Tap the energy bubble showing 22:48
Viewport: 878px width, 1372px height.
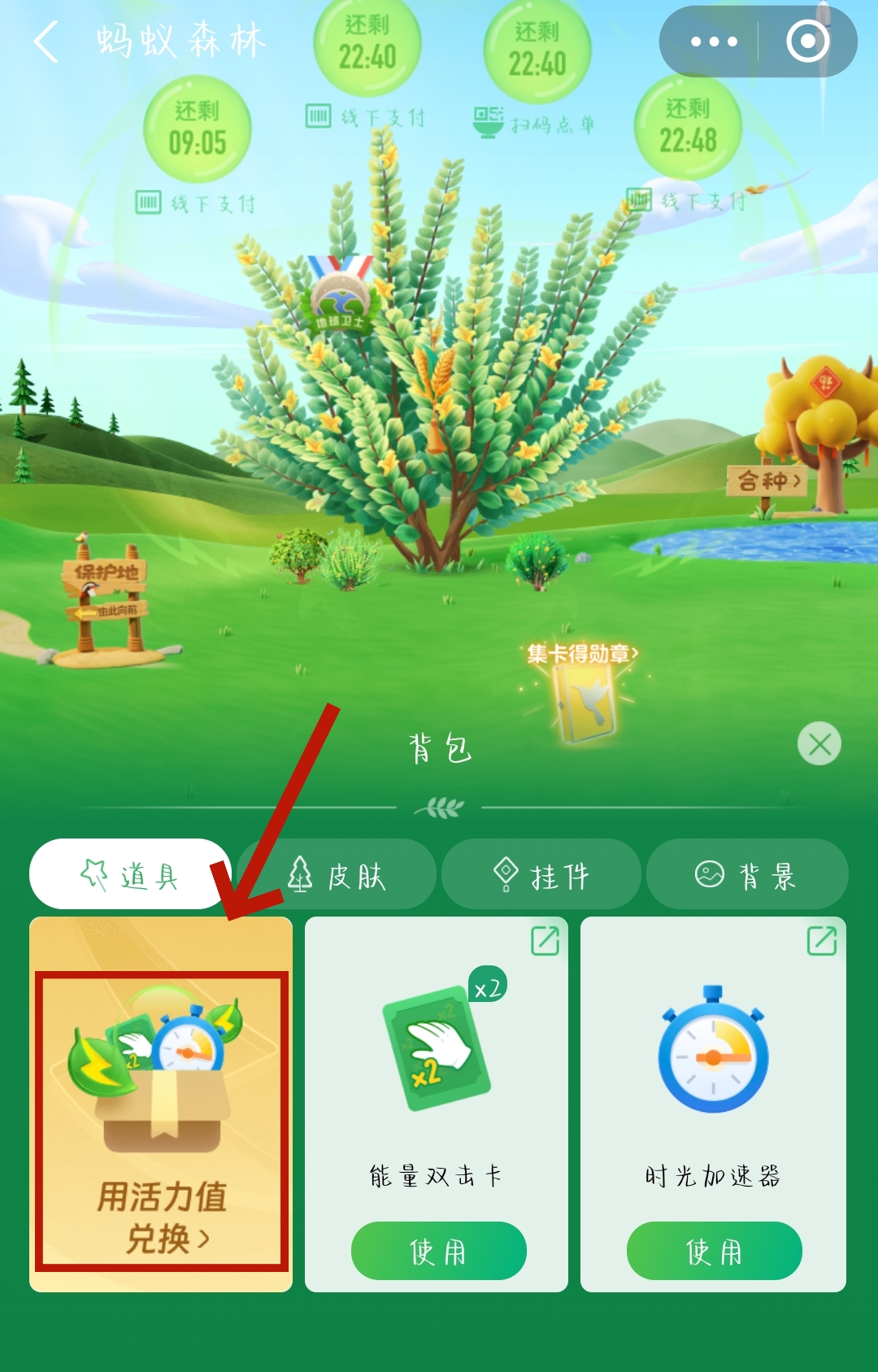tap(687, 127)
